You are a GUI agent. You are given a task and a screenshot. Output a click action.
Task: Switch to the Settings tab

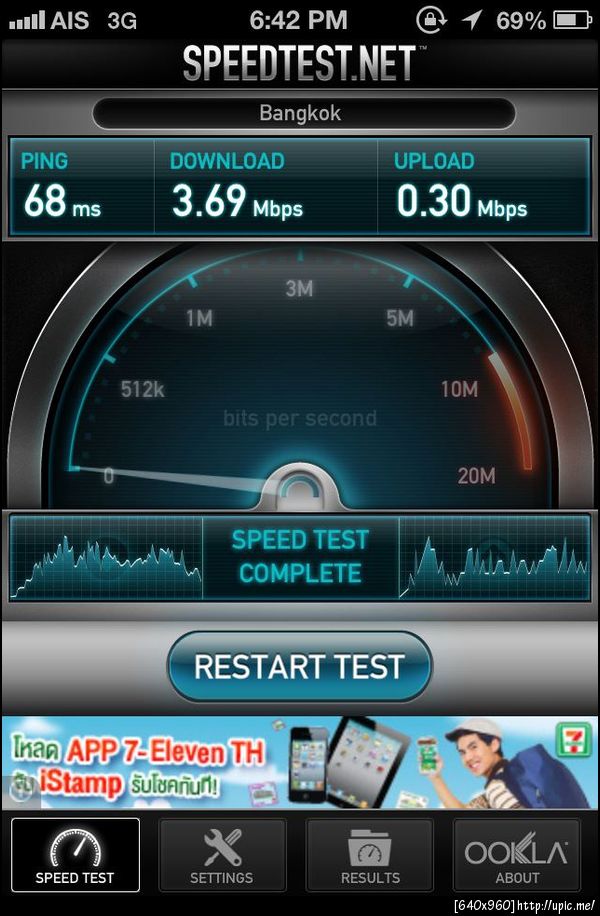[222, 856]
